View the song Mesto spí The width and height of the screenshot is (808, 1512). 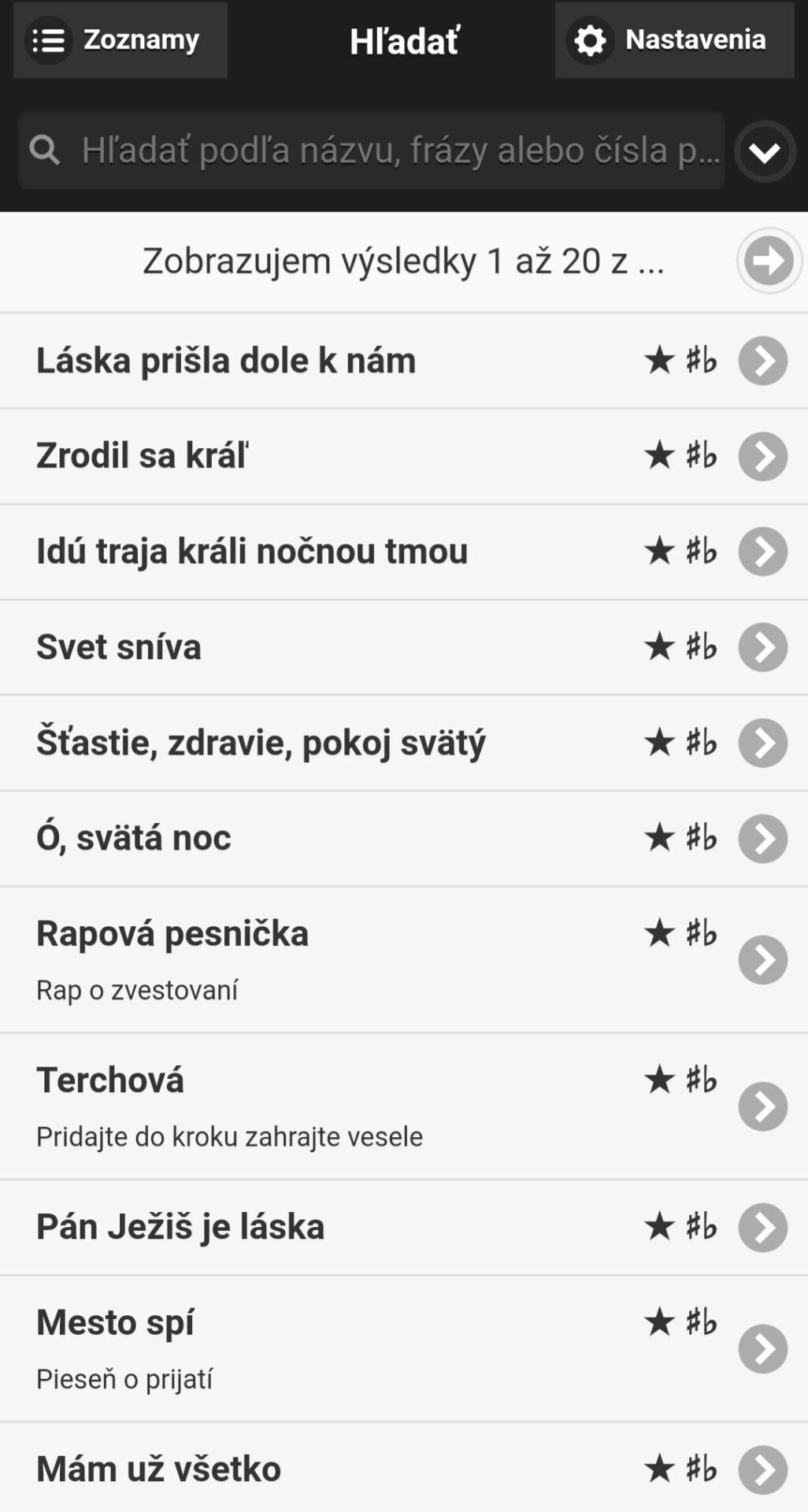115,1323
